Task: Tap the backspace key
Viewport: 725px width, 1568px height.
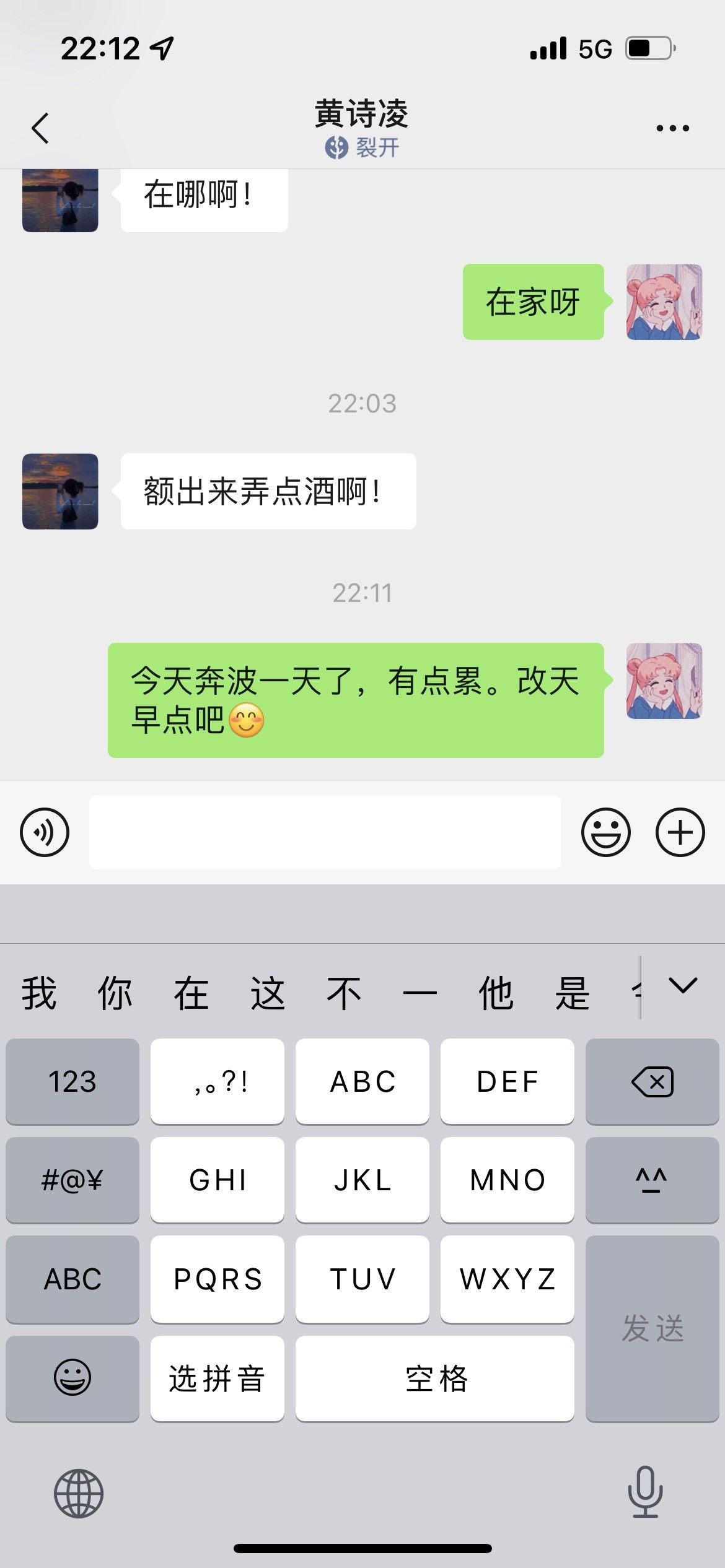Action: [x=652, y=1082]
